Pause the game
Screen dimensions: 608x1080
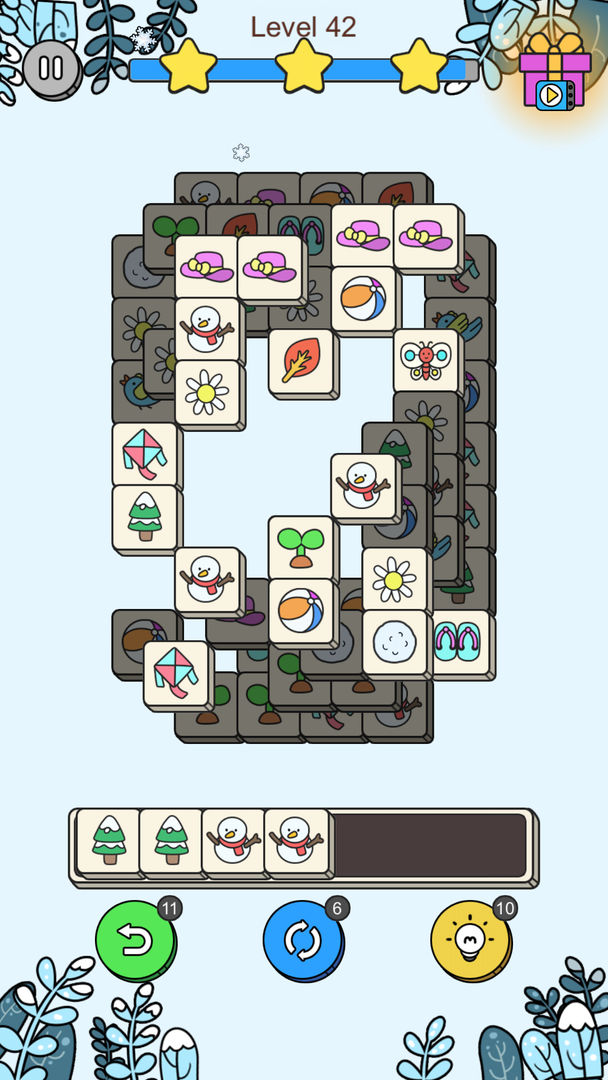(50, 68)
